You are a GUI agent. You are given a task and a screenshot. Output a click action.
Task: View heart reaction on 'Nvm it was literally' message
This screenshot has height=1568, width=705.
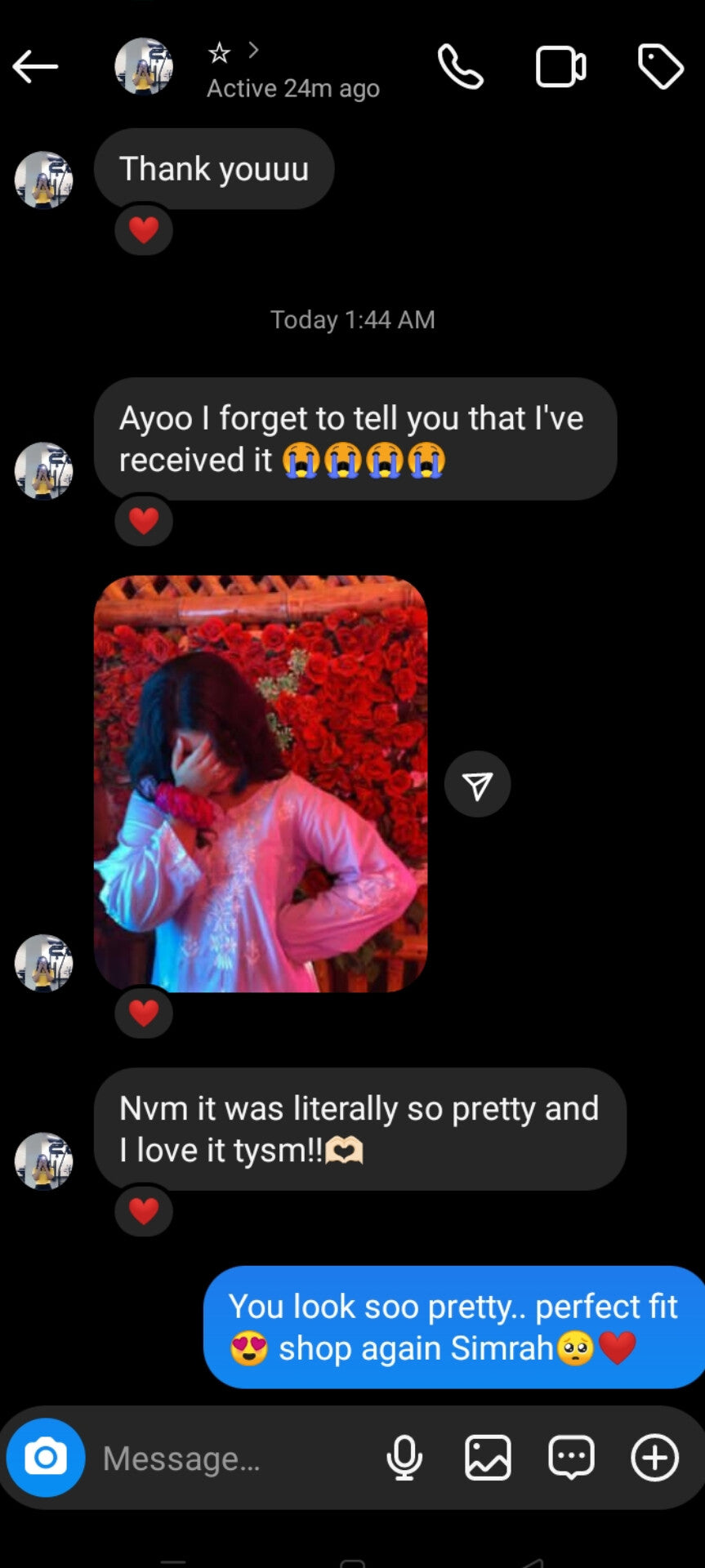point(144,1210)
